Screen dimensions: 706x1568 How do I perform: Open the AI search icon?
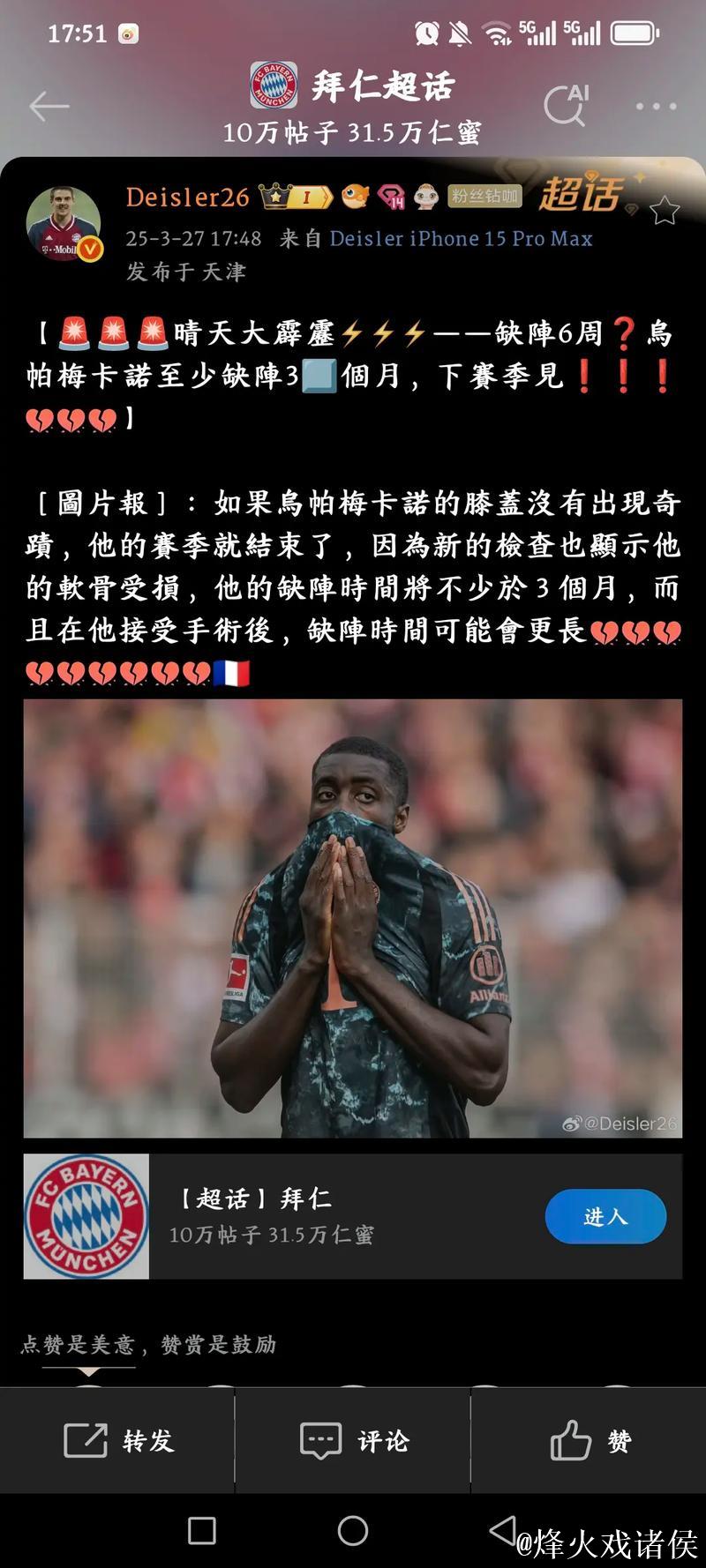click(566, 106)
